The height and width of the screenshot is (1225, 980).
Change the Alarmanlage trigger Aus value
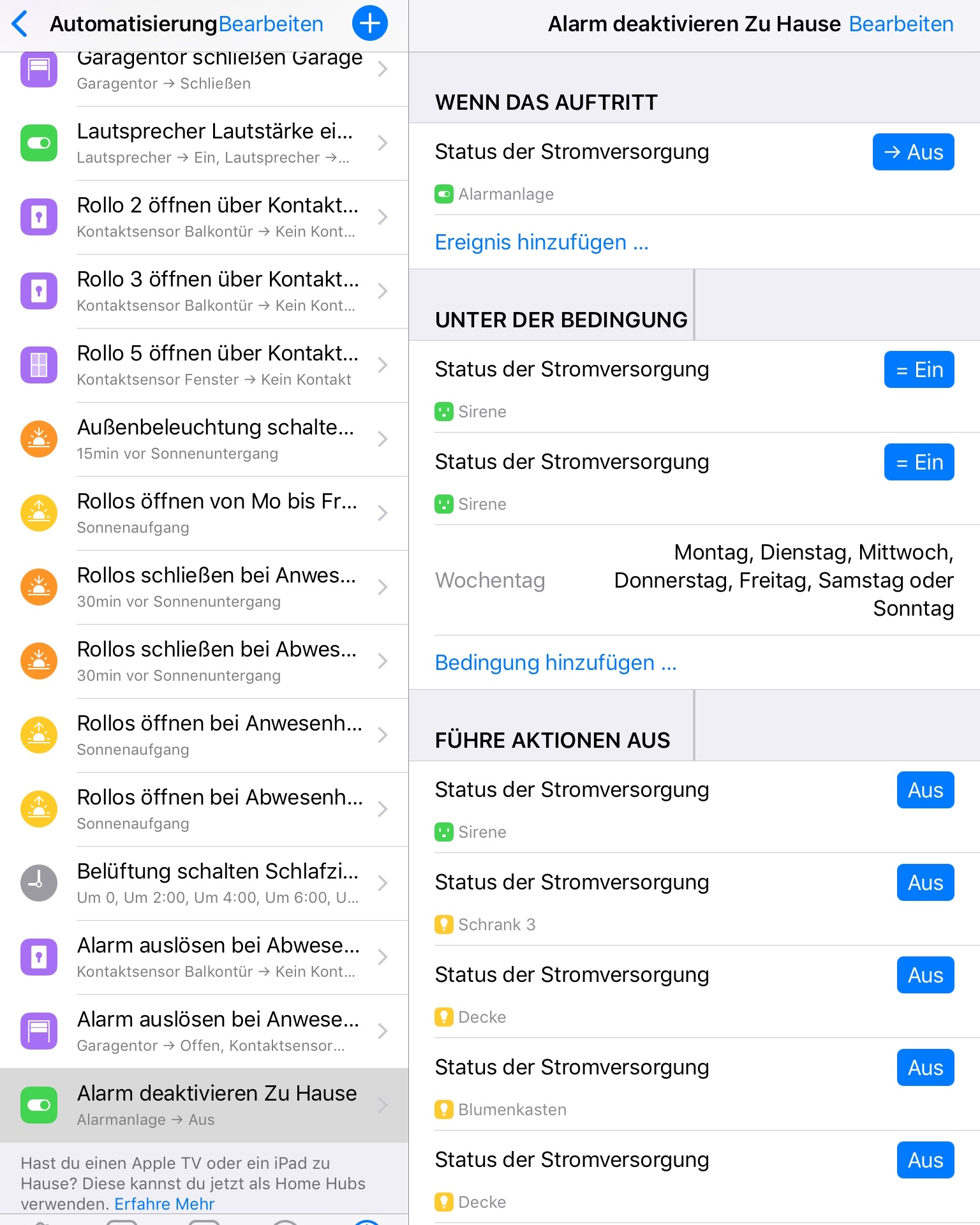(x=912, y=152)
